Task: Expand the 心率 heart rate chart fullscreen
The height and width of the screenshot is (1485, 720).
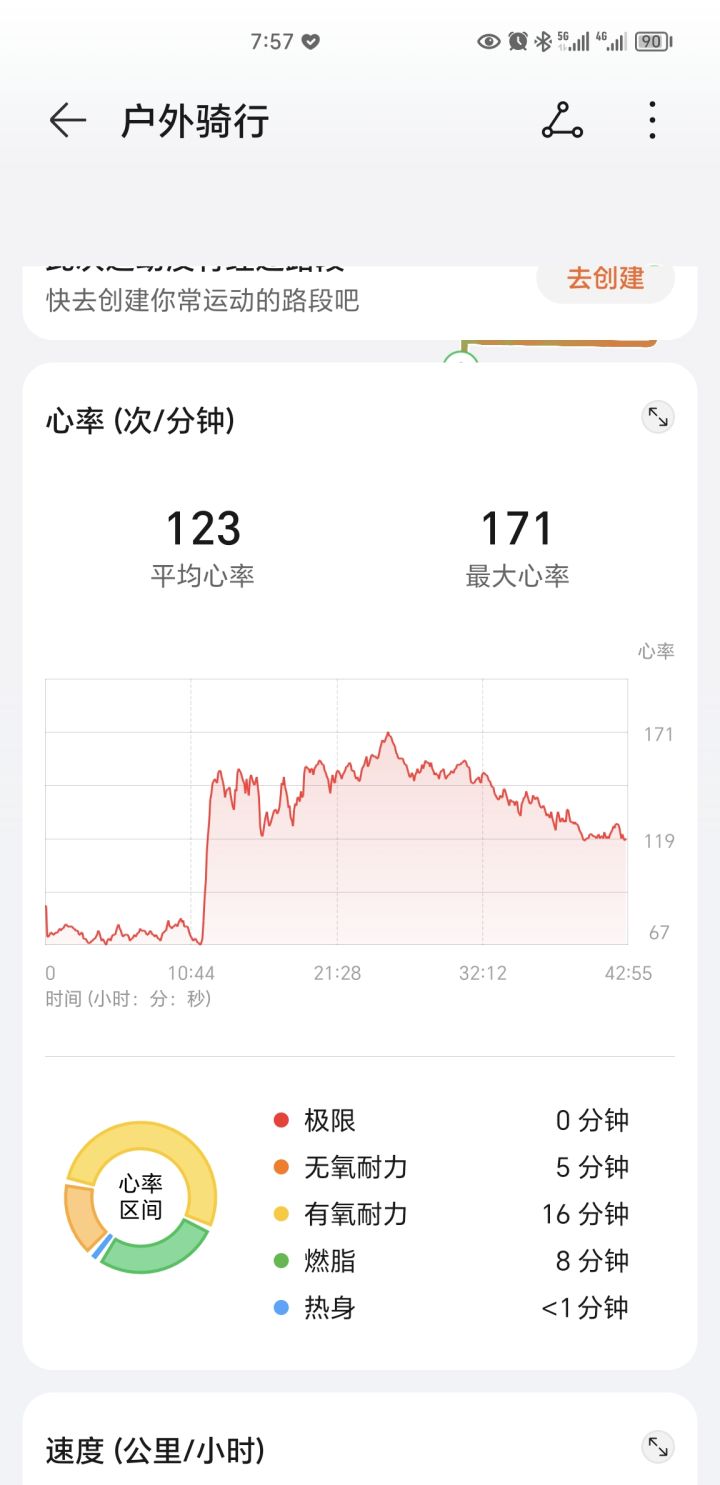Action: (658, 417)
